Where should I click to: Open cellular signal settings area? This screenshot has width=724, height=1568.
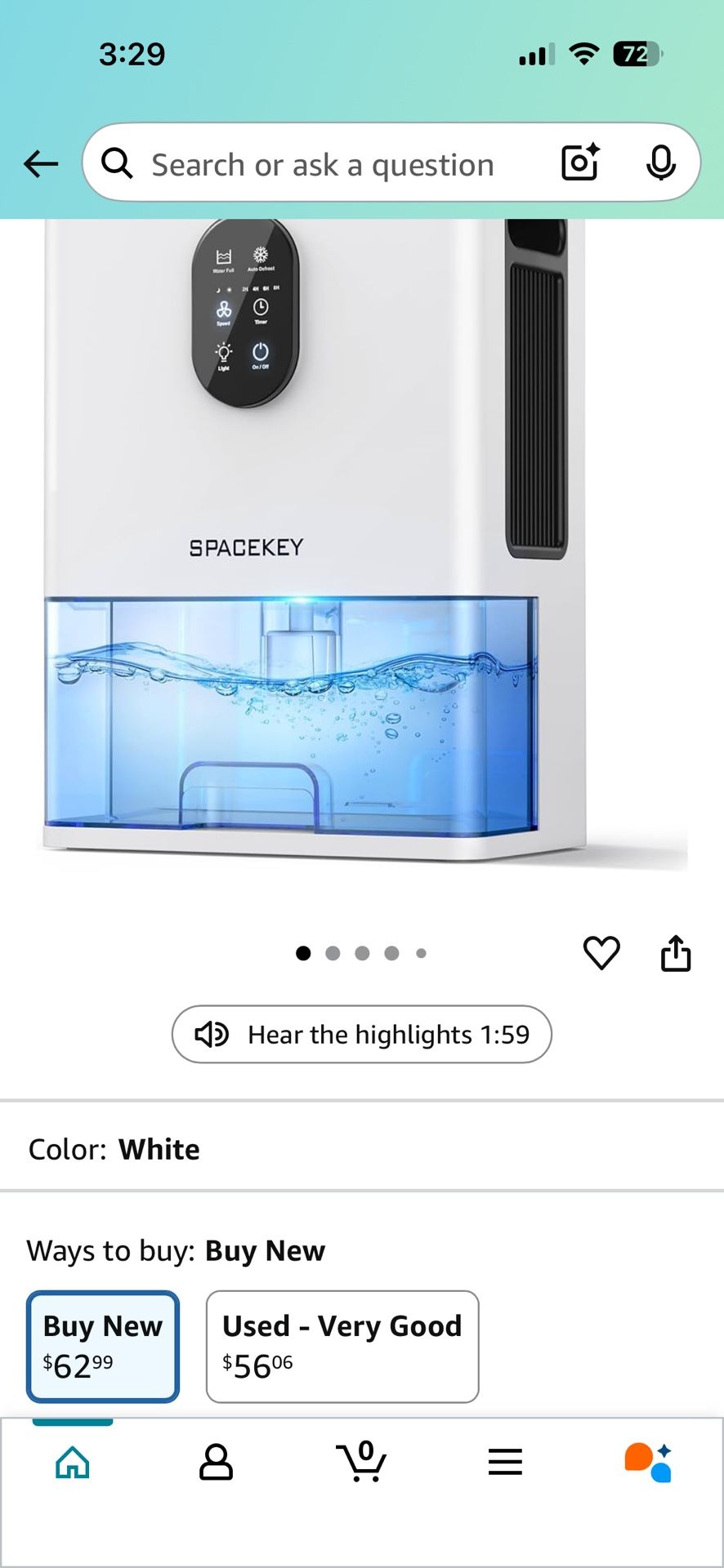pyautogui.click(x=533, y=55)
